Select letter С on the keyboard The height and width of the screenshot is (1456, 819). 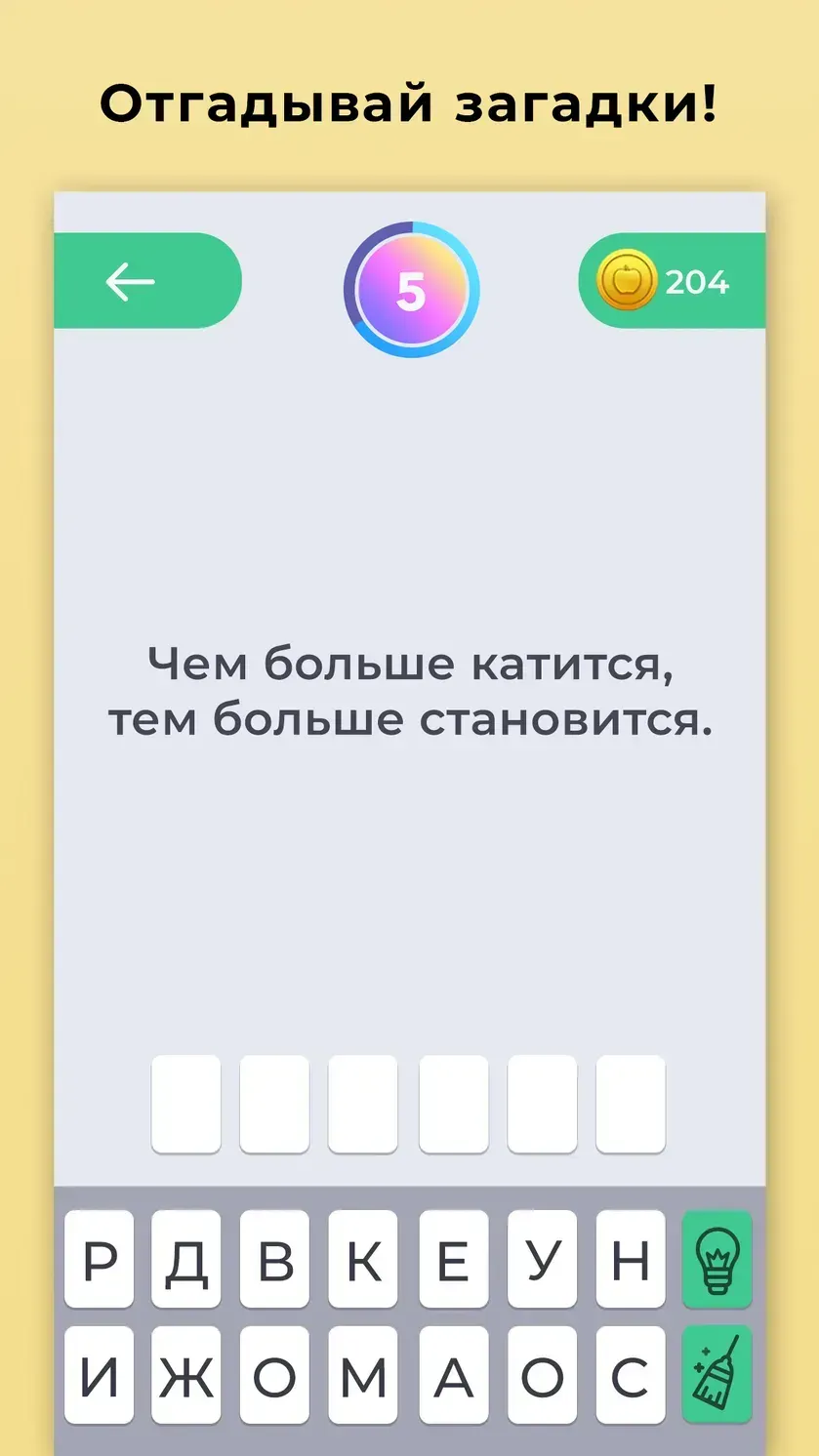point(630,1376)
